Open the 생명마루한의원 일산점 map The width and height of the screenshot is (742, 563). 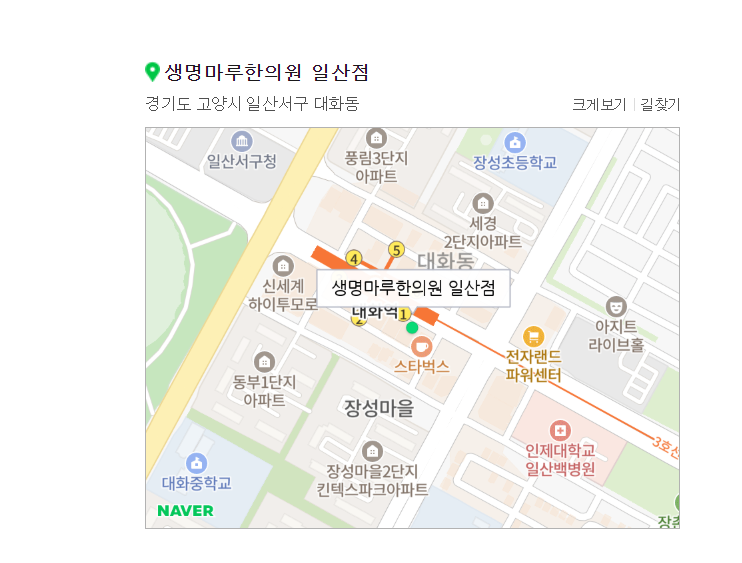tap(412, 327)
